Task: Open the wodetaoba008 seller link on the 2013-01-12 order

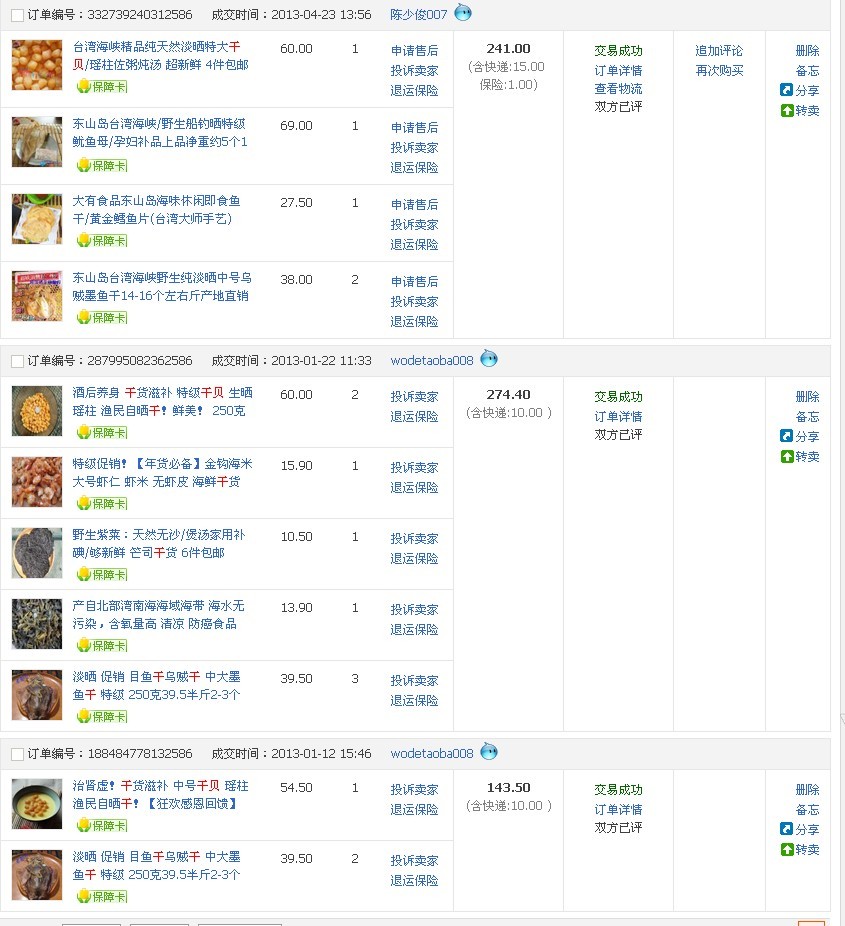Action: [431, 754]
